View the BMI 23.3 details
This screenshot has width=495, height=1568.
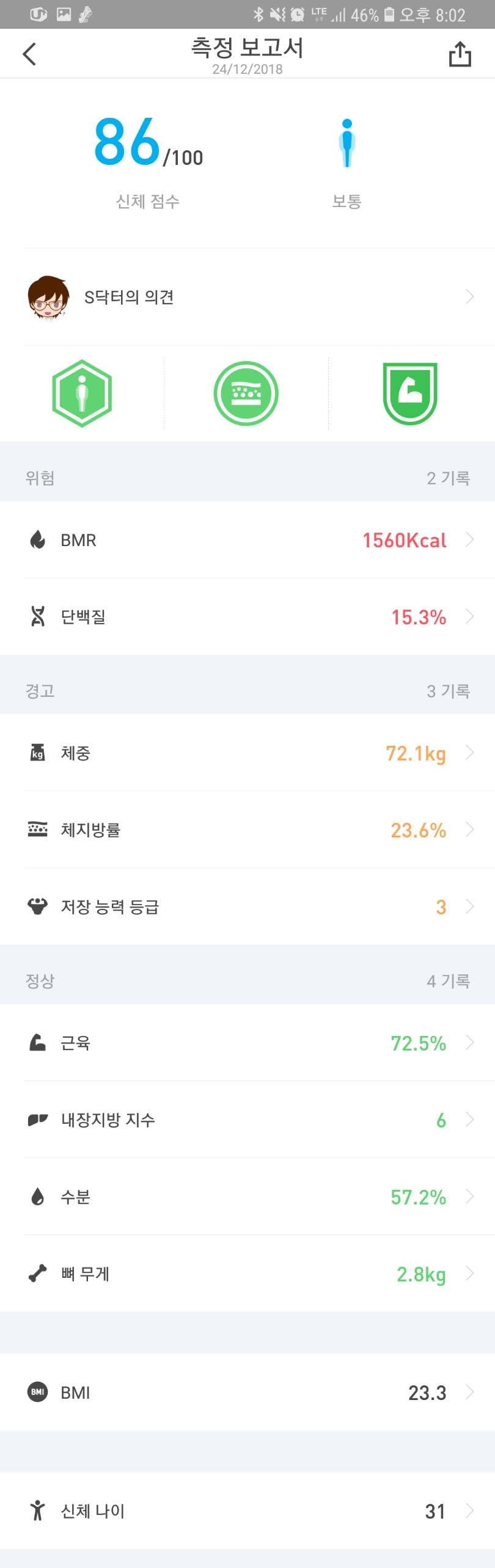click(248, 1393)
